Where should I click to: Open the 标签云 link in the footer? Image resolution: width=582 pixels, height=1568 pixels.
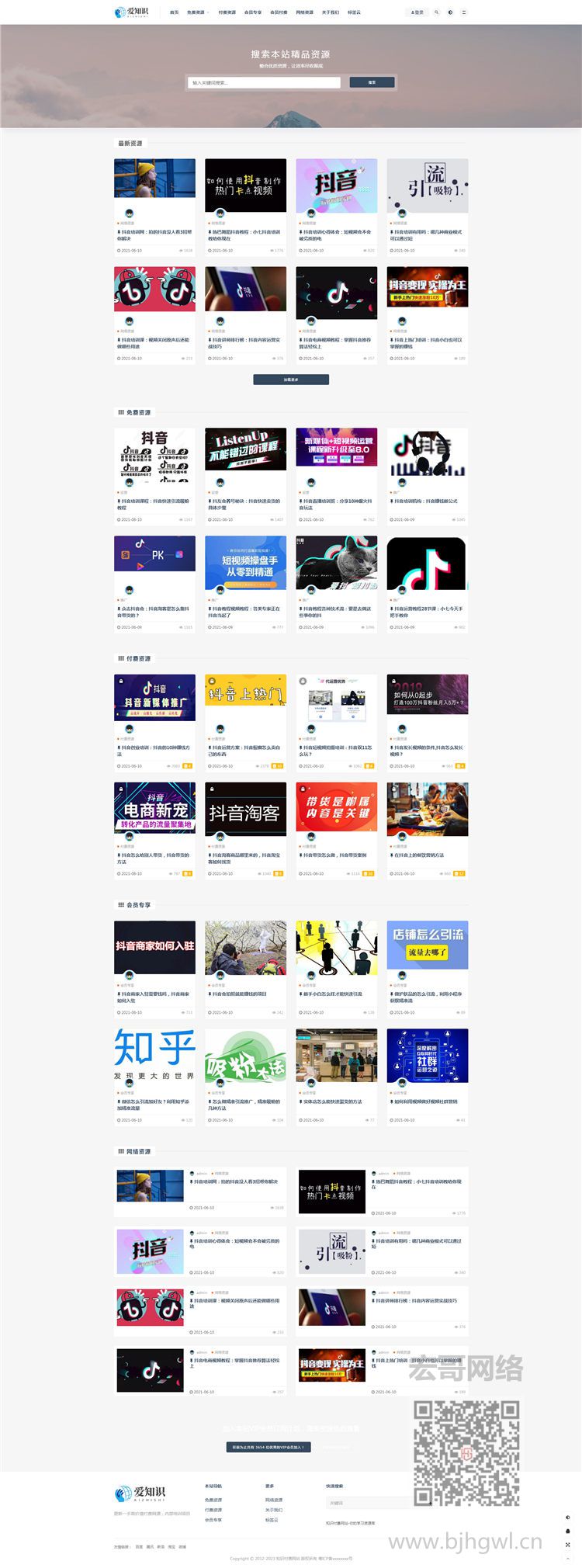272,1520
